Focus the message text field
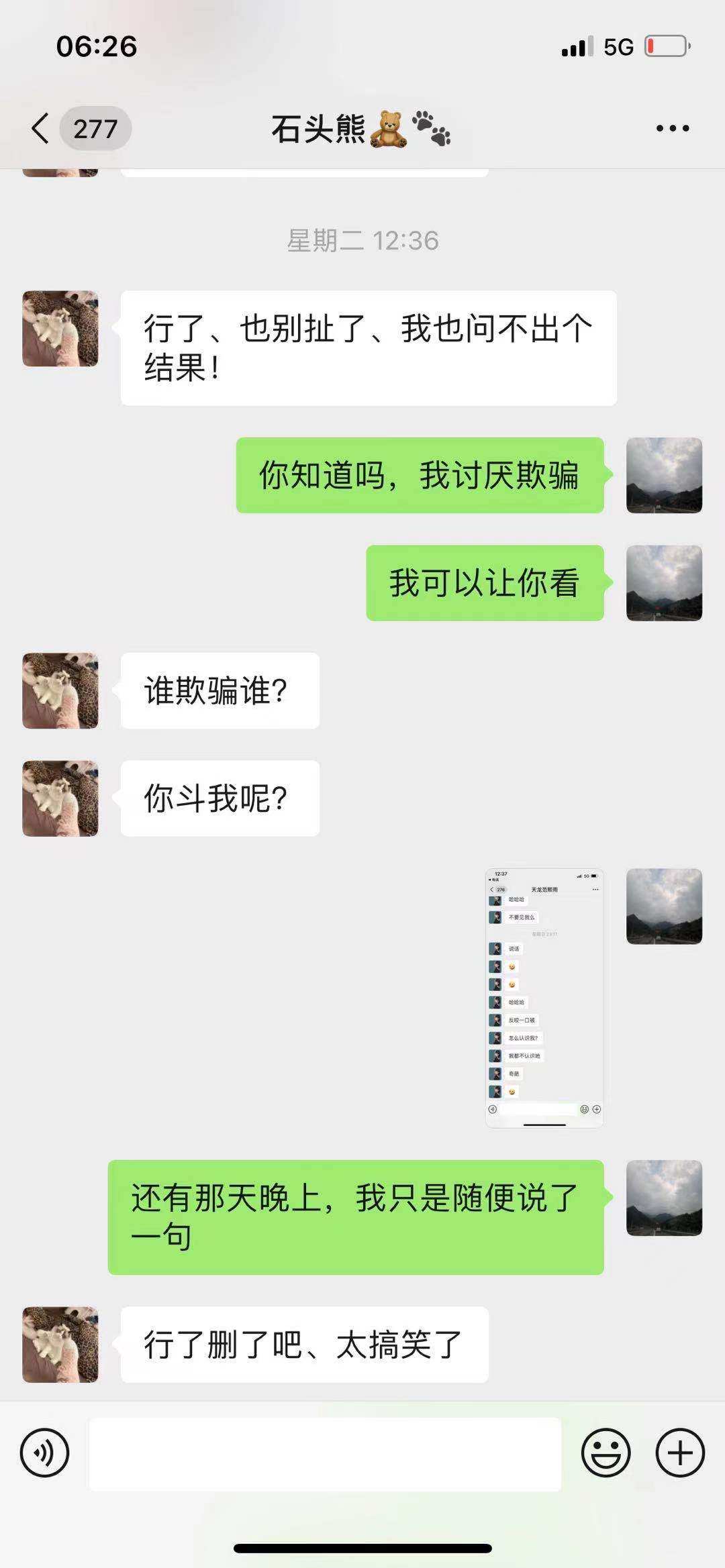Image resolution: width=725 pixels, height=1568 pixels. tap(325, 1454)
